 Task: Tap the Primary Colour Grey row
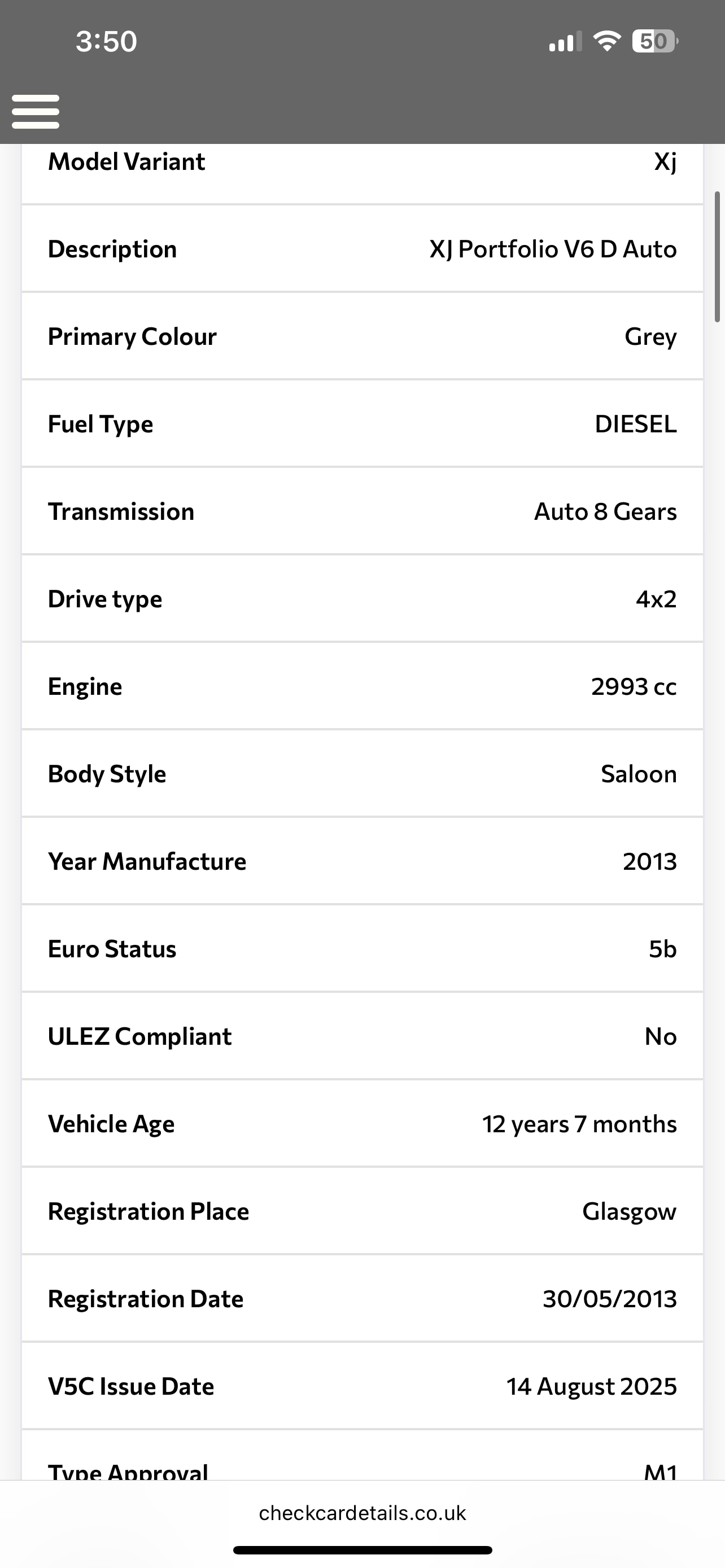coord(362,336)
